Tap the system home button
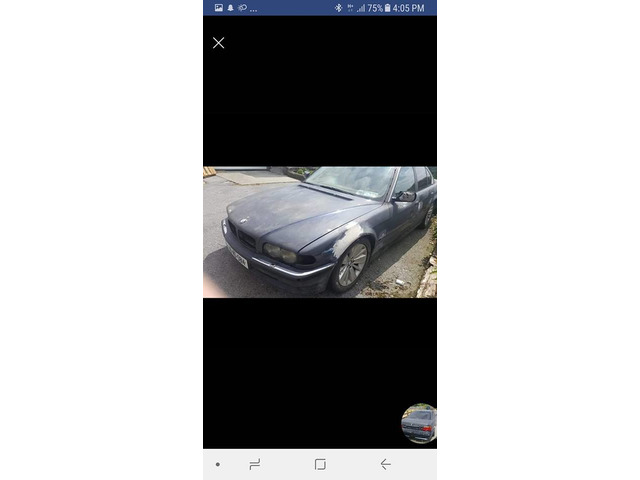640x480 pixels. (320, 464)
